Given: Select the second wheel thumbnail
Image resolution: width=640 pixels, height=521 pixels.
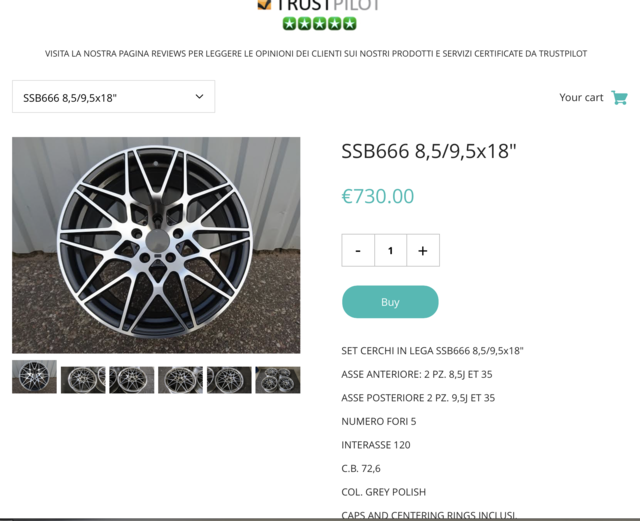Looking at the screenshot, I should (x=83, y=379).
